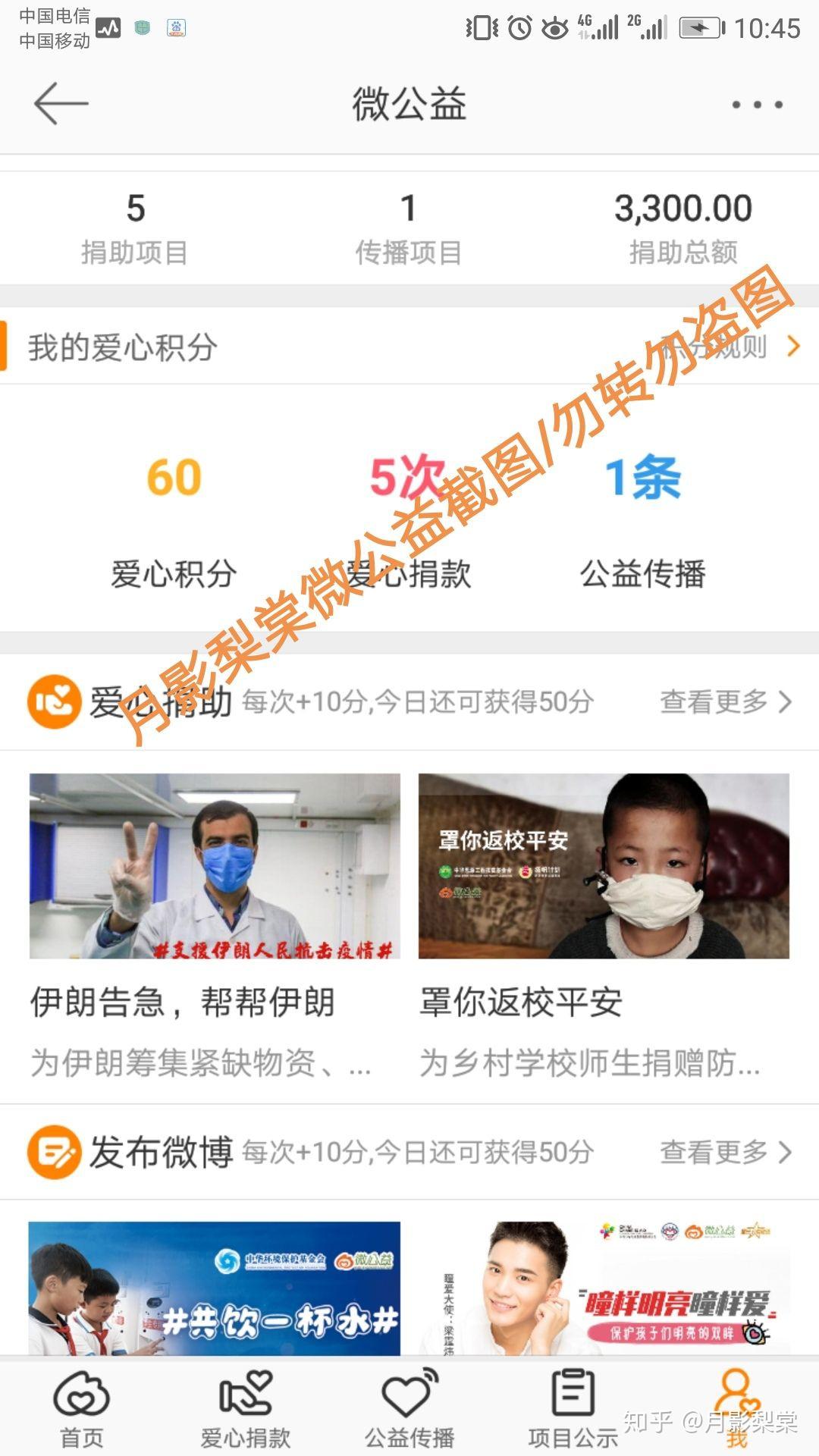
Task: Open the #共饮一杯水# campaign banner
Action: 215,1288
